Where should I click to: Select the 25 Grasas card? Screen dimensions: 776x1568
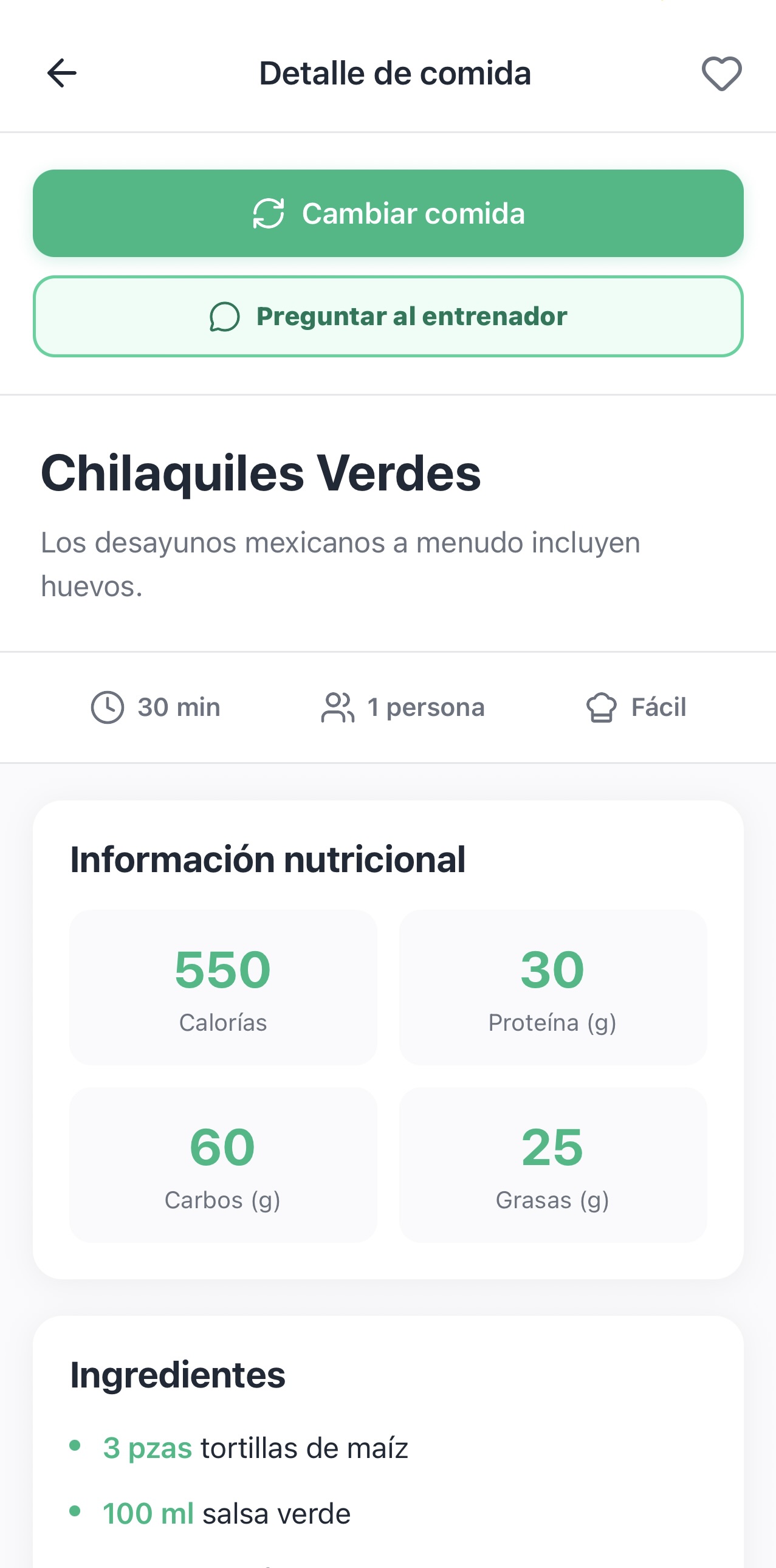tap(552, 1164)
